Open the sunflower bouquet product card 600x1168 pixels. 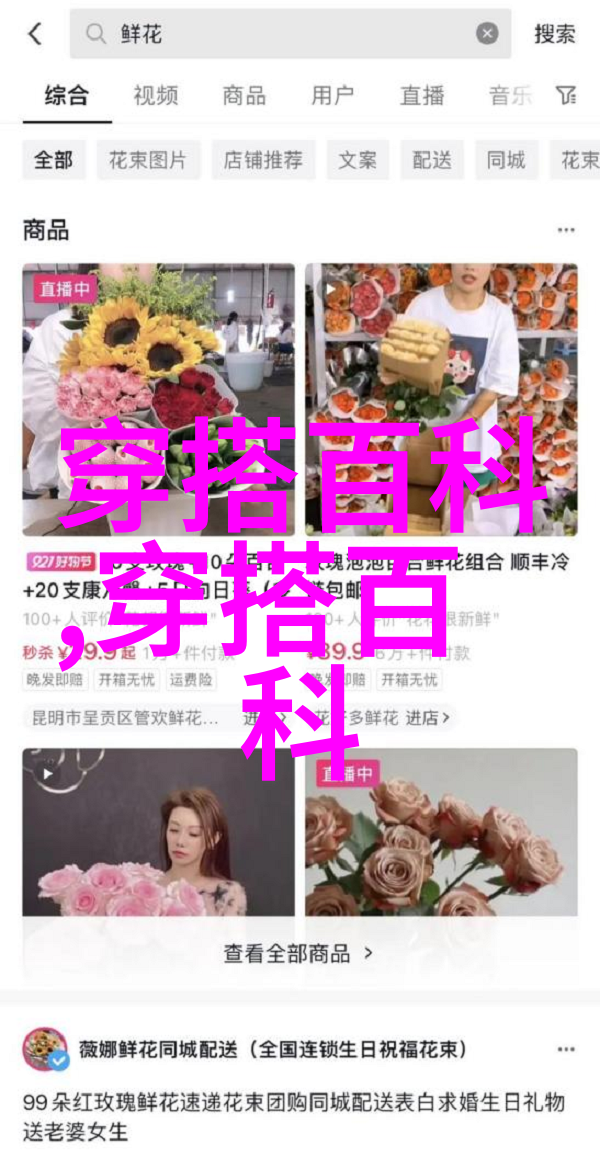[x=159, y=400]
